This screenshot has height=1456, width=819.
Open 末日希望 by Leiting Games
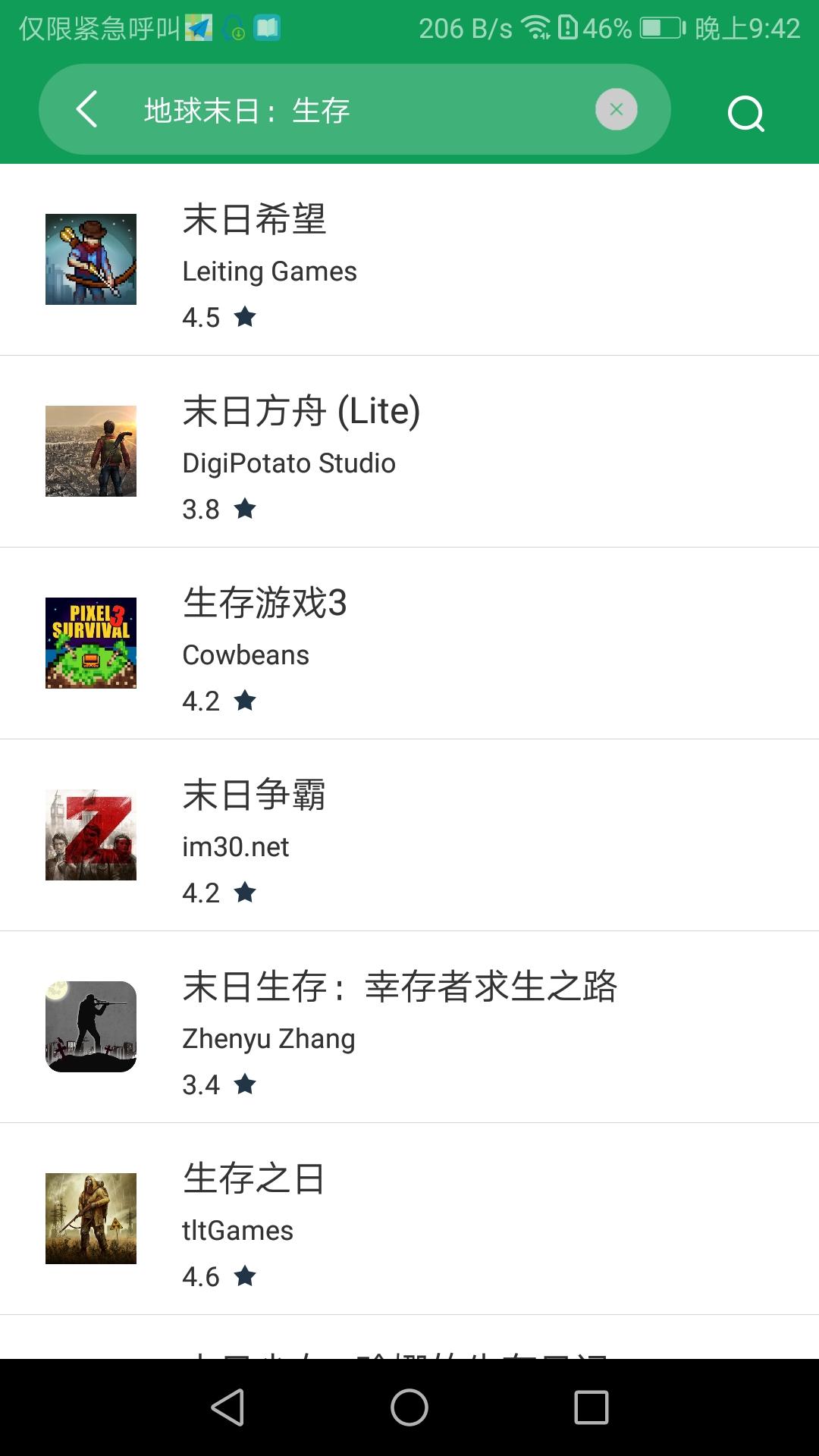[x=409, y=260]
